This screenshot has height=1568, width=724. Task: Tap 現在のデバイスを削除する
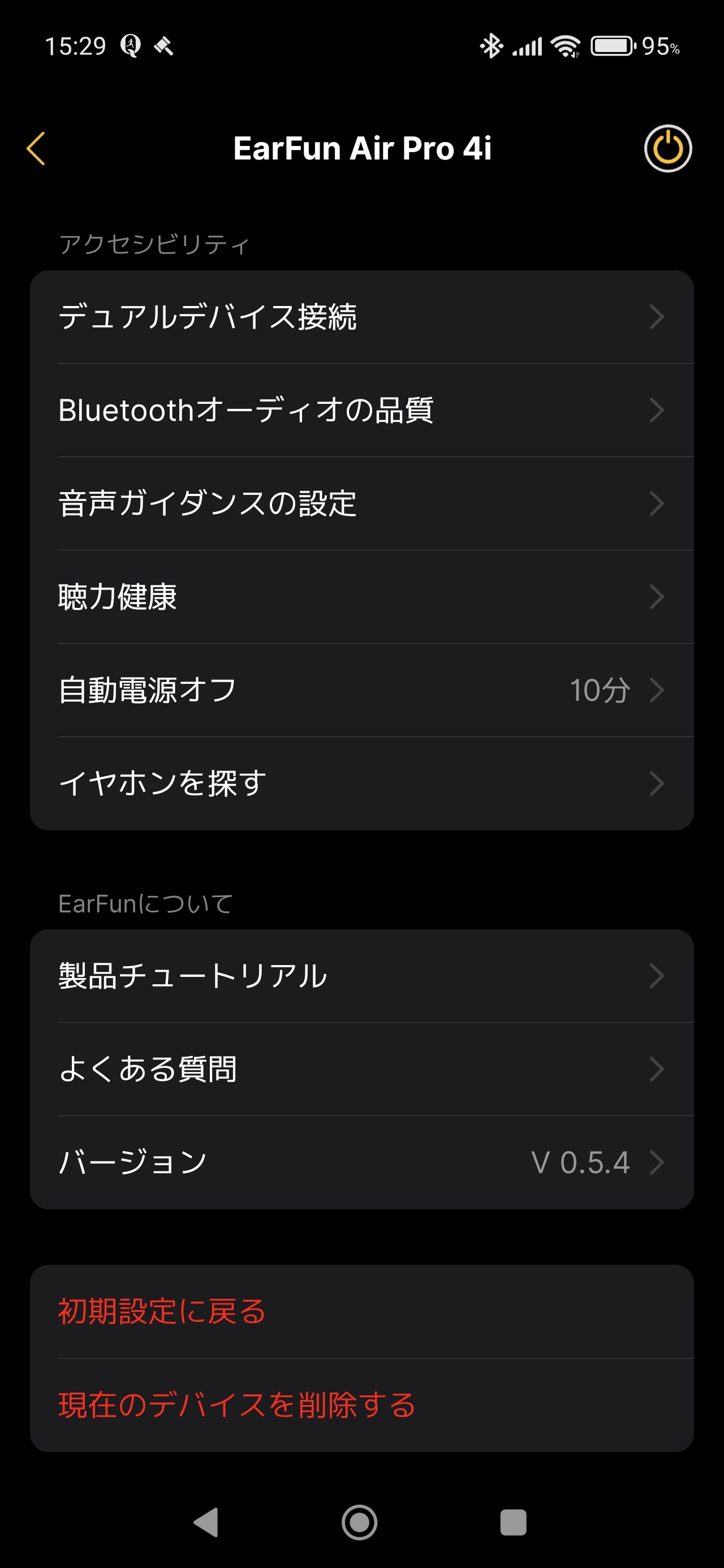coord(361,1405)
